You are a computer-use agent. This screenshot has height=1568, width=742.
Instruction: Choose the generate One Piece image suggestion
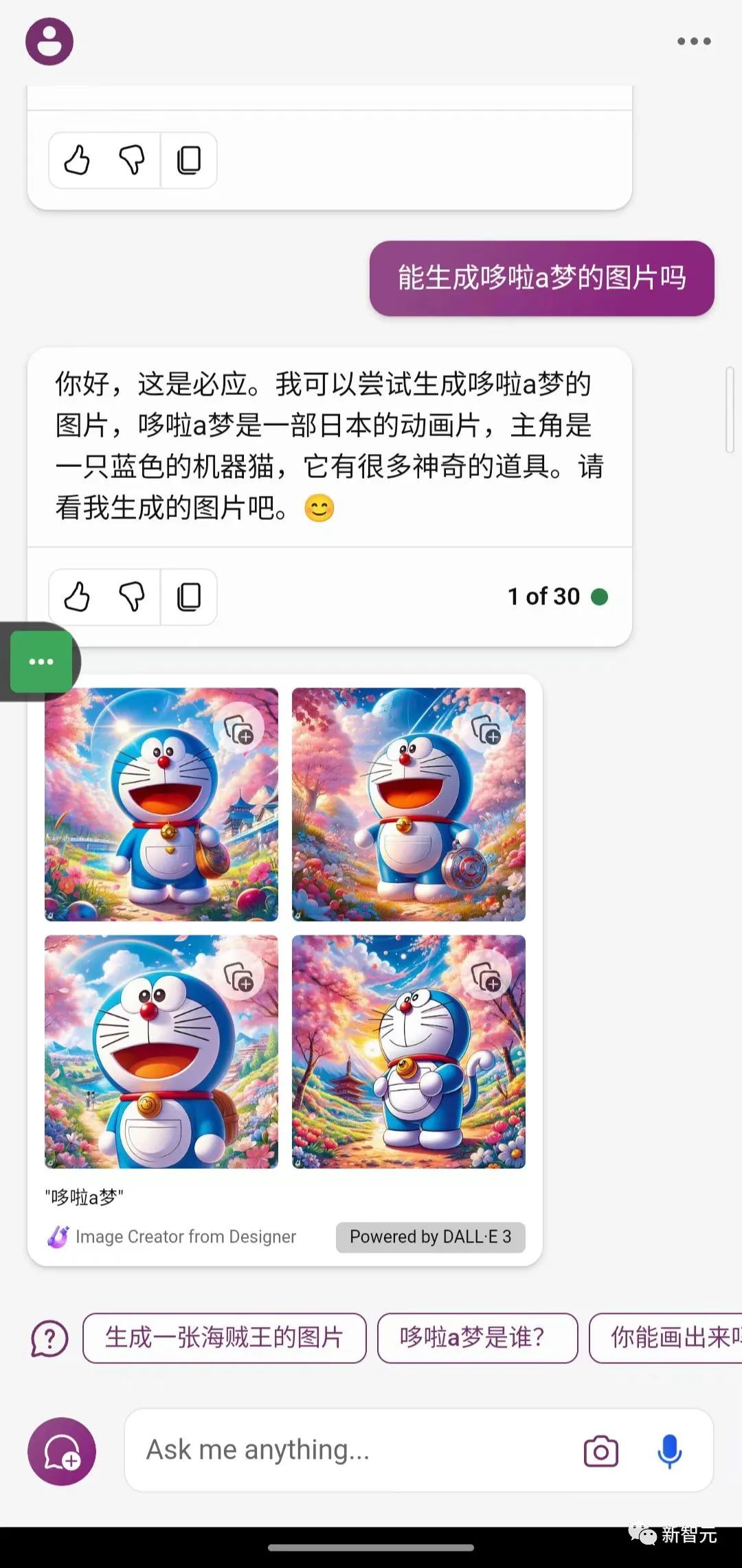pos(225,1338)
